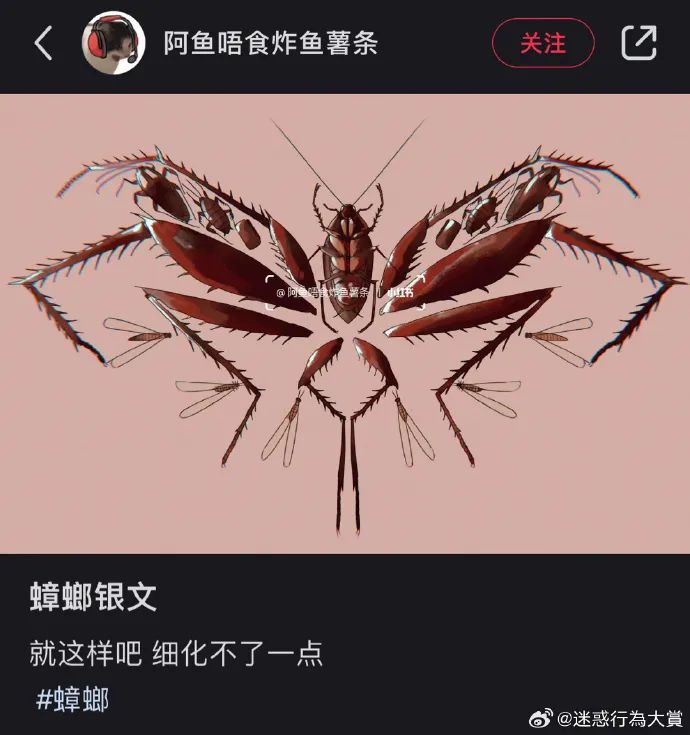Share this post
Screen dimensions: 690x735
point(638,43)
